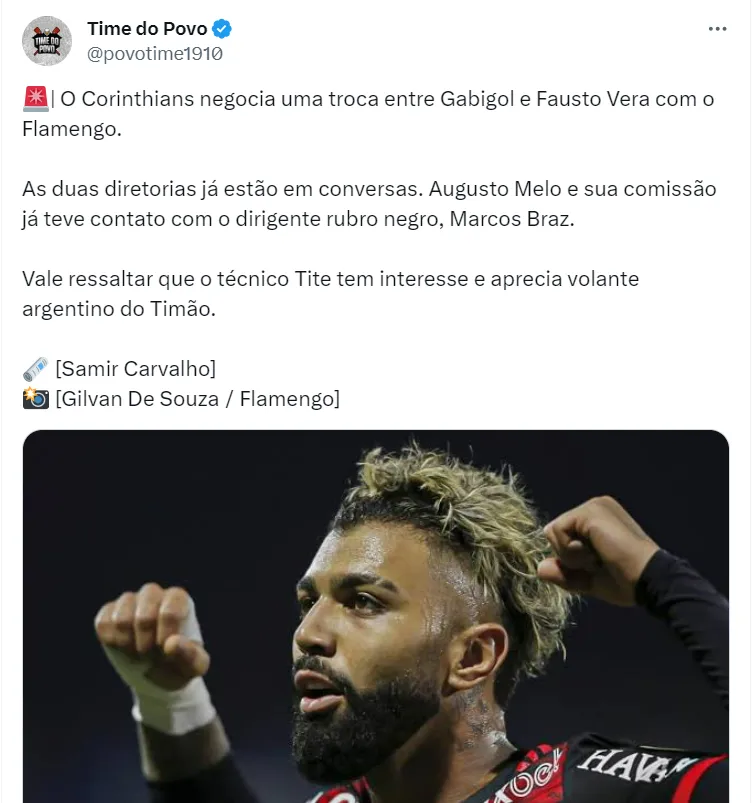Image resolution: width=754 pixels, height=803 pixels.
Task: Open the @povotime1910 handle
Action: [x=155, y=54]
